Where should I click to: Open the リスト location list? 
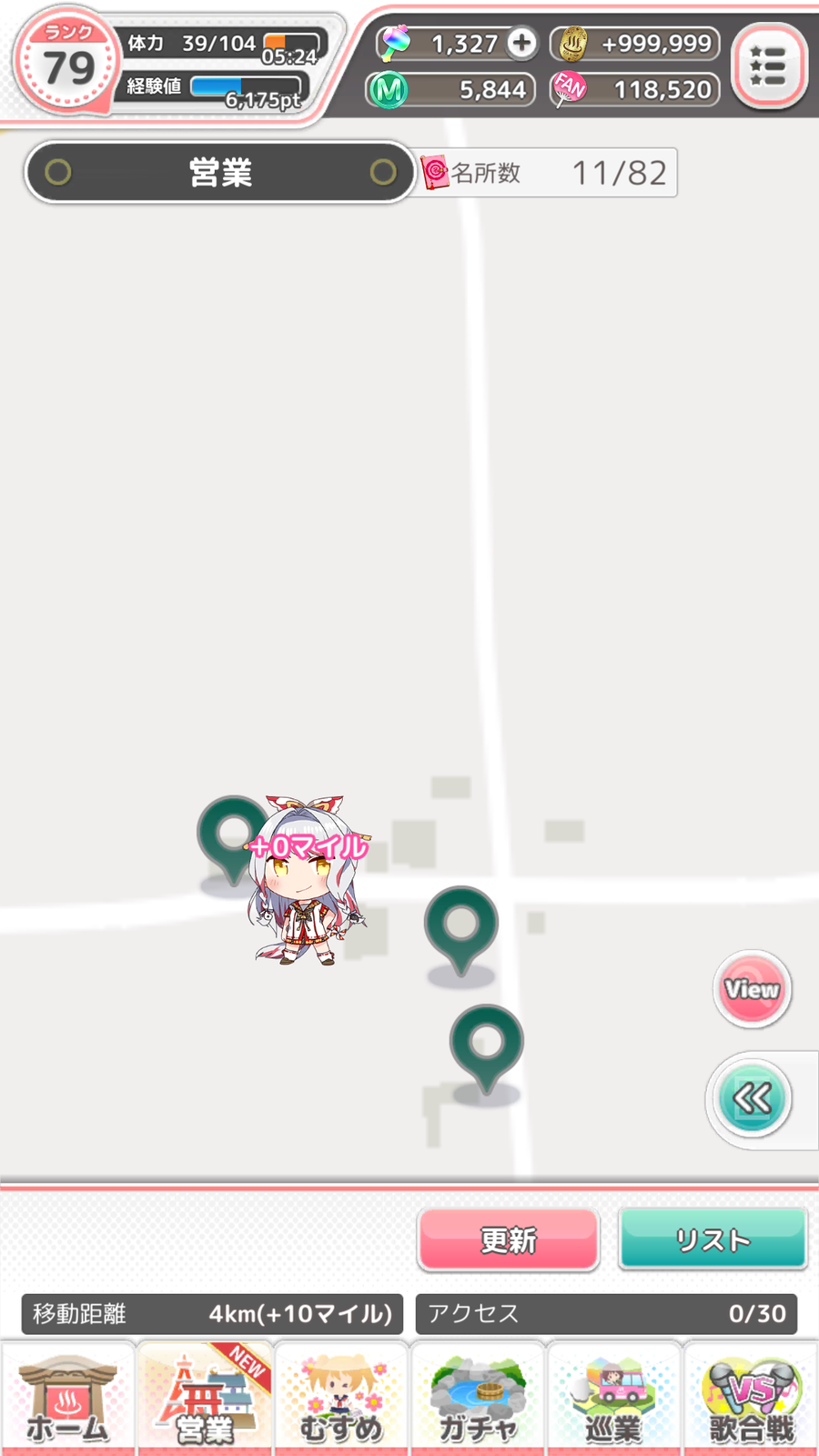point(713,1239)
